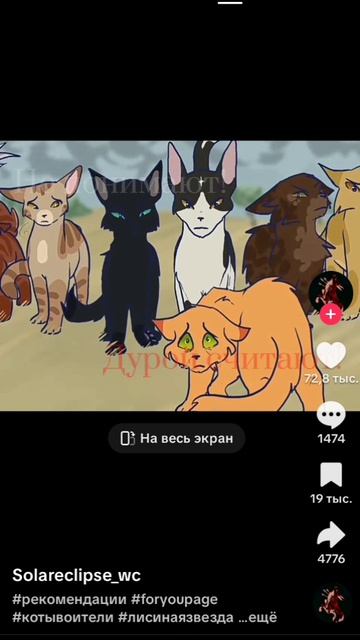Expand the caption with ещё

[x=257, y=617]
